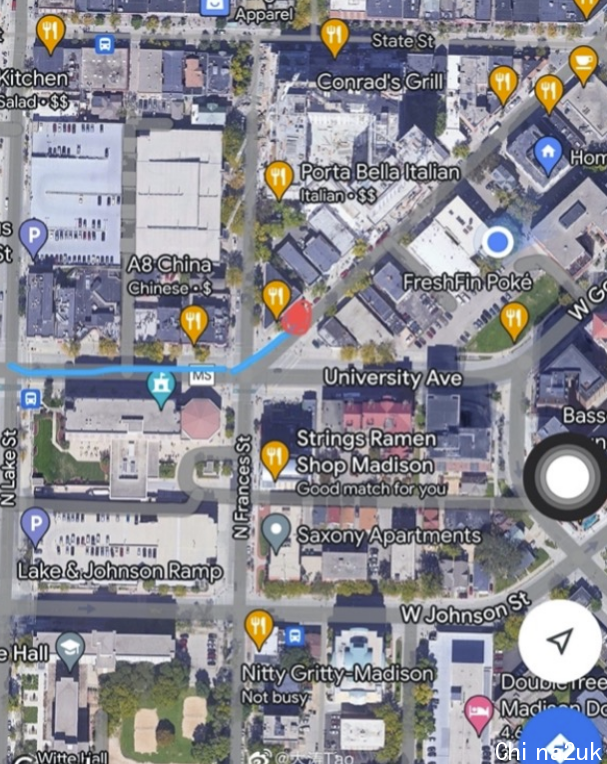Open Strings Ramen Shop Madison pin
This screenshot has height=764, width=607.
[x=275, y=457]
